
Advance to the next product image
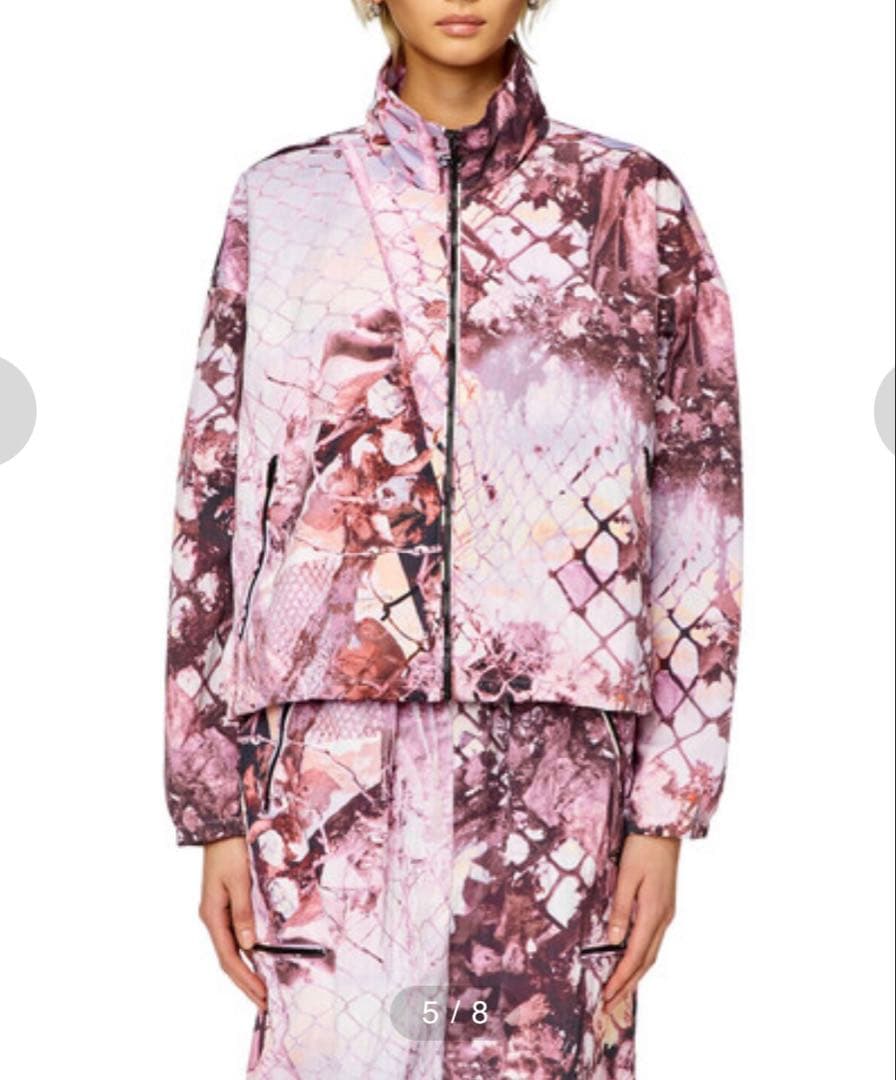[886, 410]
